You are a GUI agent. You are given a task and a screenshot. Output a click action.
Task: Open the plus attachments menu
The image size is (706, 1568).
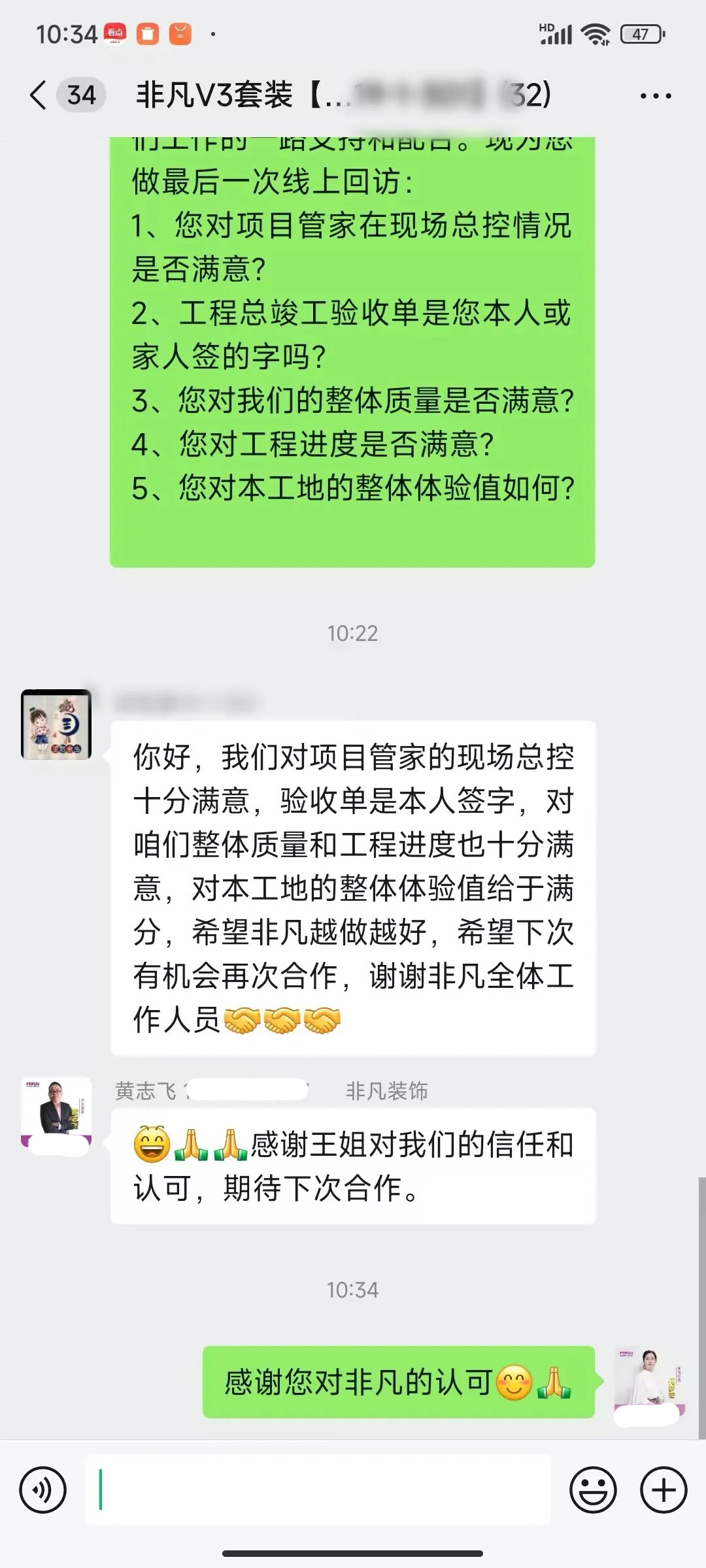pos(663,1490)
